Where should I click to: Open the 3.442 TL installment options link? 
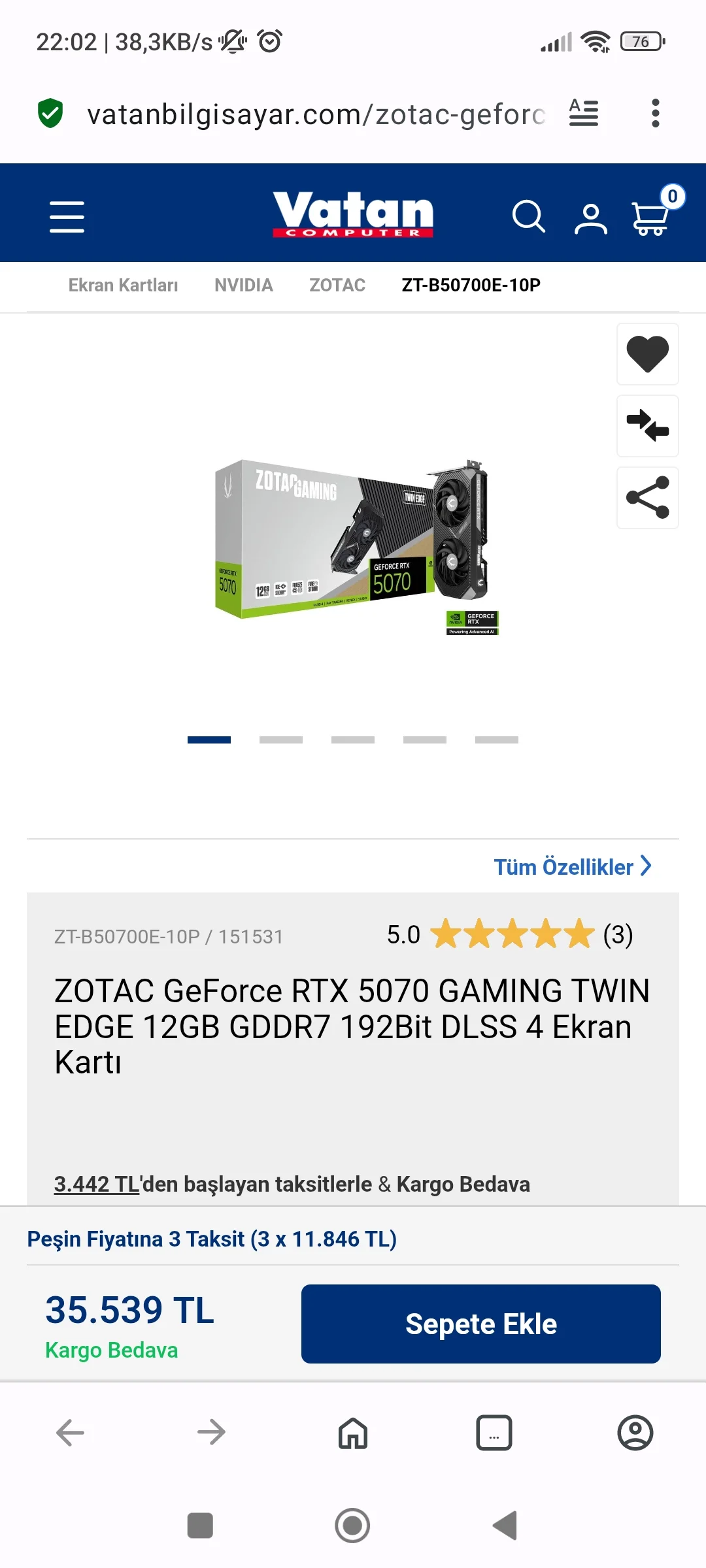point(97,1184)
